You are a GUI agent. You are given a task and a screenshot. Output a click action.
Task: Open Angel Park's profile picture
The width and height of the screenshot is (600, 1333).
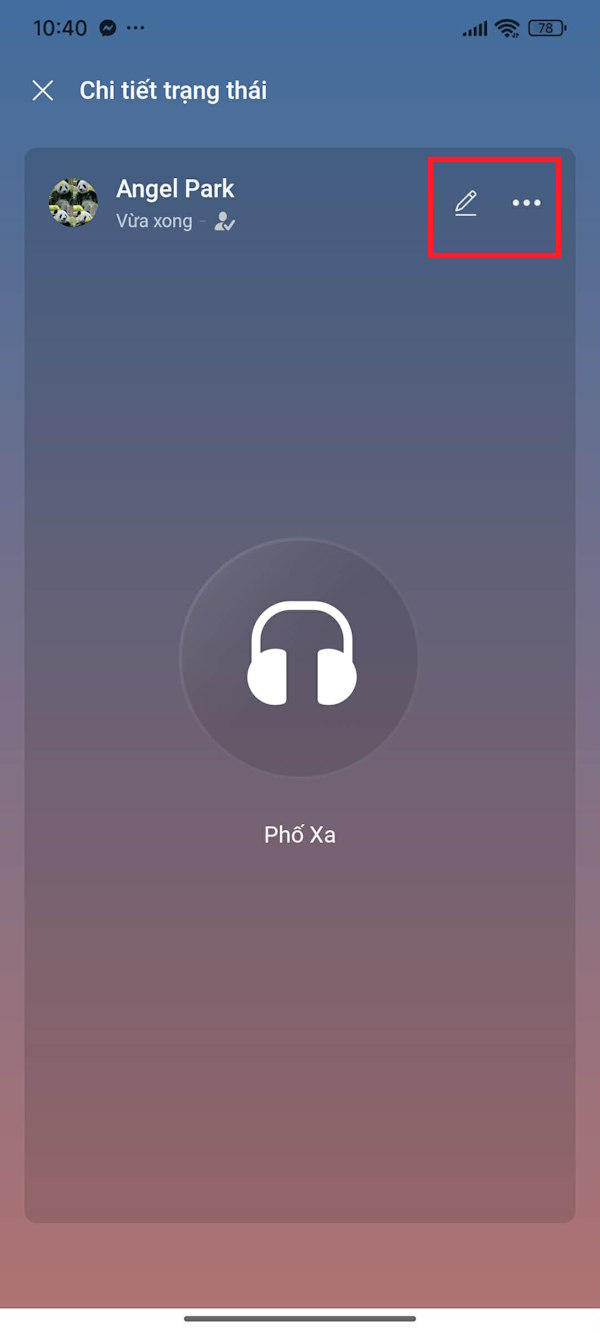pyautogui.click(x=73, y=203)
